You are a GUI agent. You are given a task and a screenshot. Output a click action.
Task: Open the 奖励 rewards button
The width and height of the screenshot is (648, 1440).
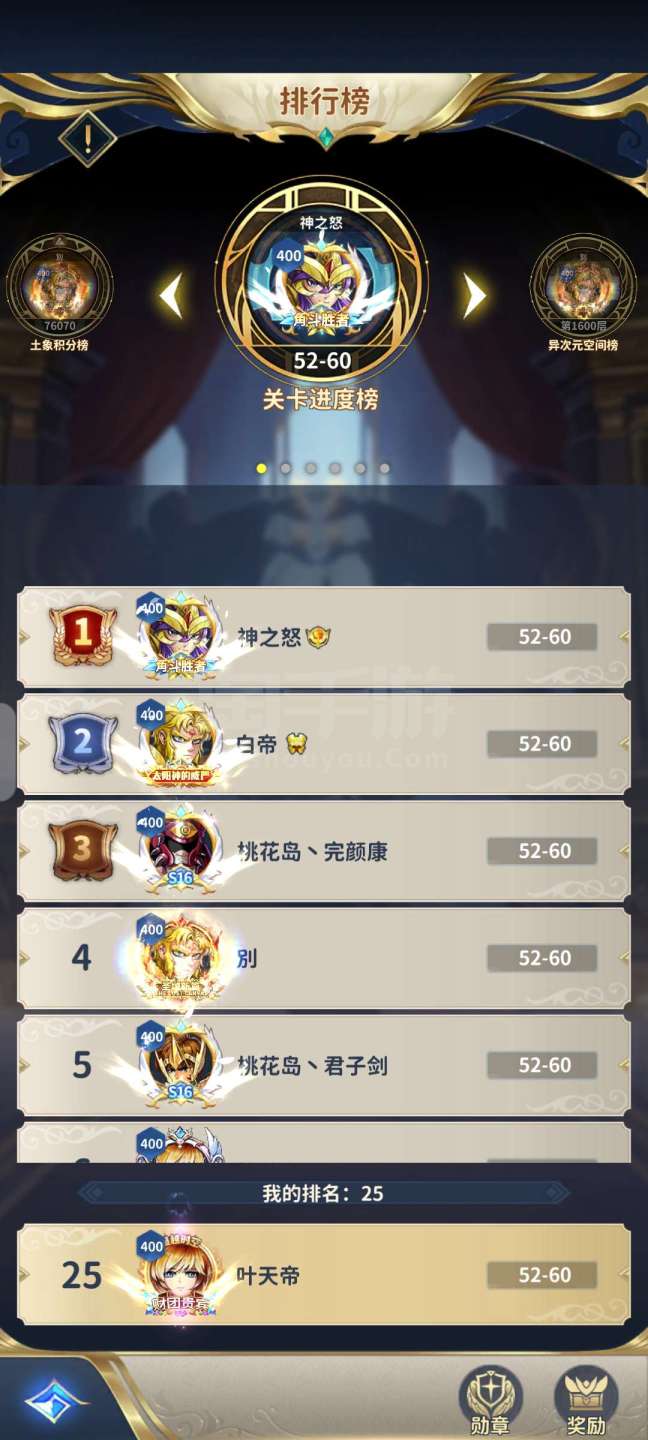click(586, 1398)
